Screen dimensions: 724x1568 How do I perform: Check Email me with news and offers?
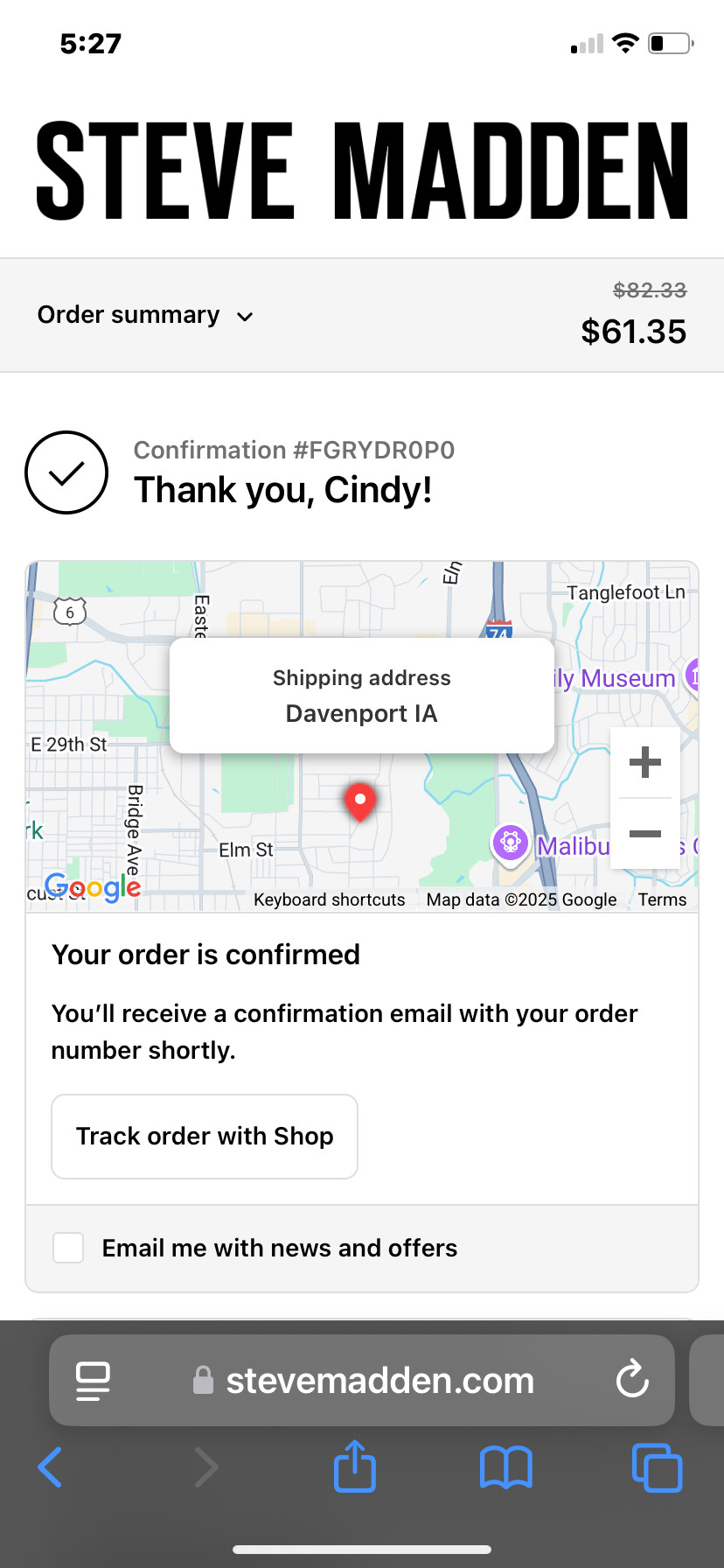[68, 1248]
